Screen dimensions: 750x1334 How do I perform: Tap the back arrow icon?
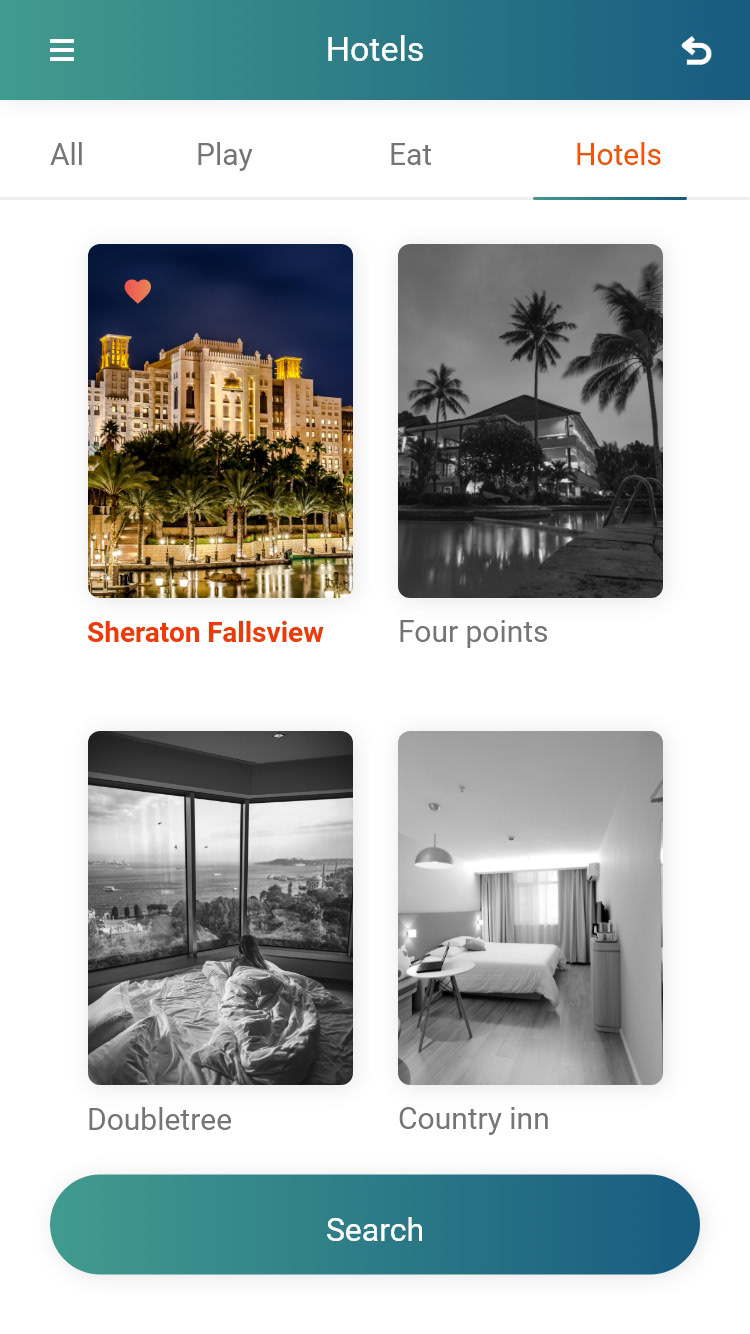(696, 50)
